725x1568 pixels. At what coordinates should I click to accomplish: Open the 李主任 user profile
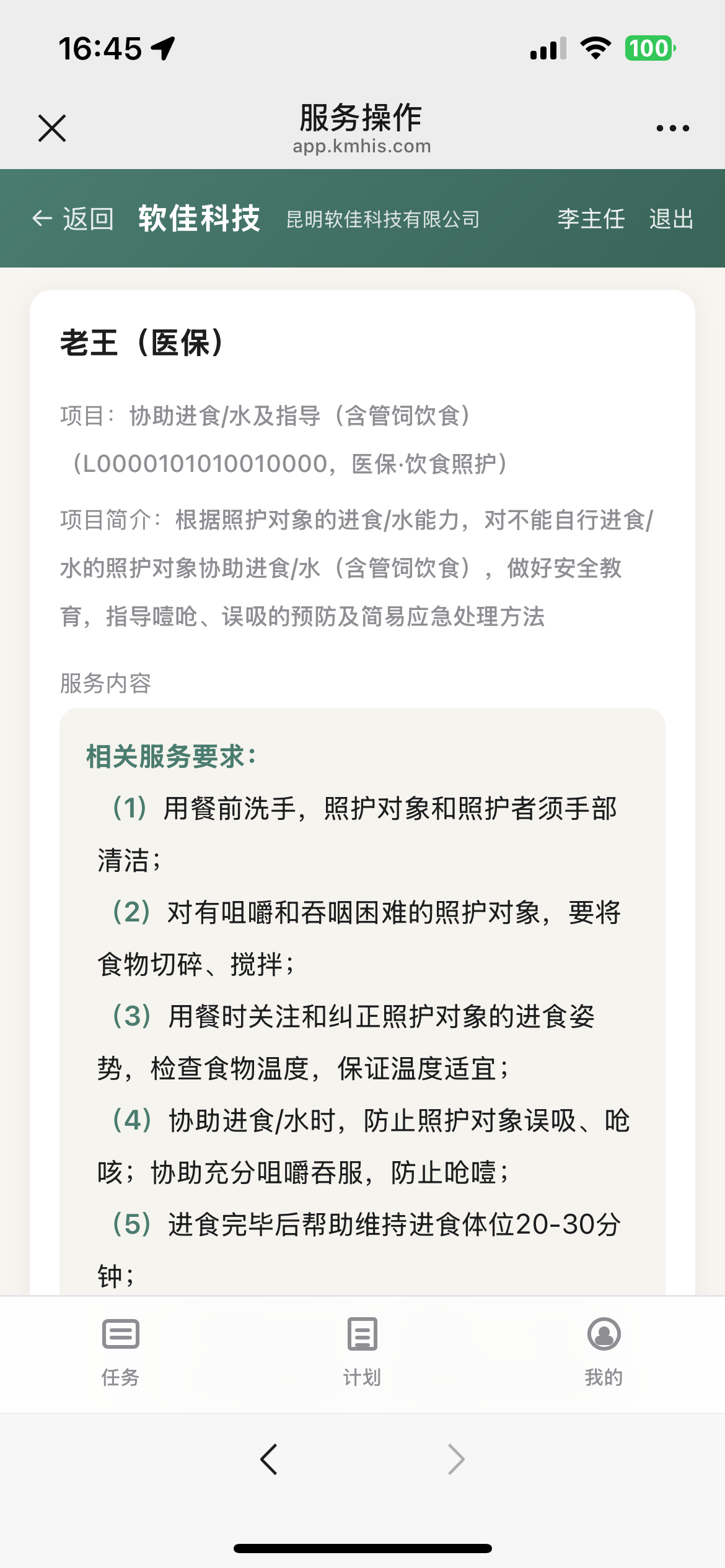click(x=591, y=219)
